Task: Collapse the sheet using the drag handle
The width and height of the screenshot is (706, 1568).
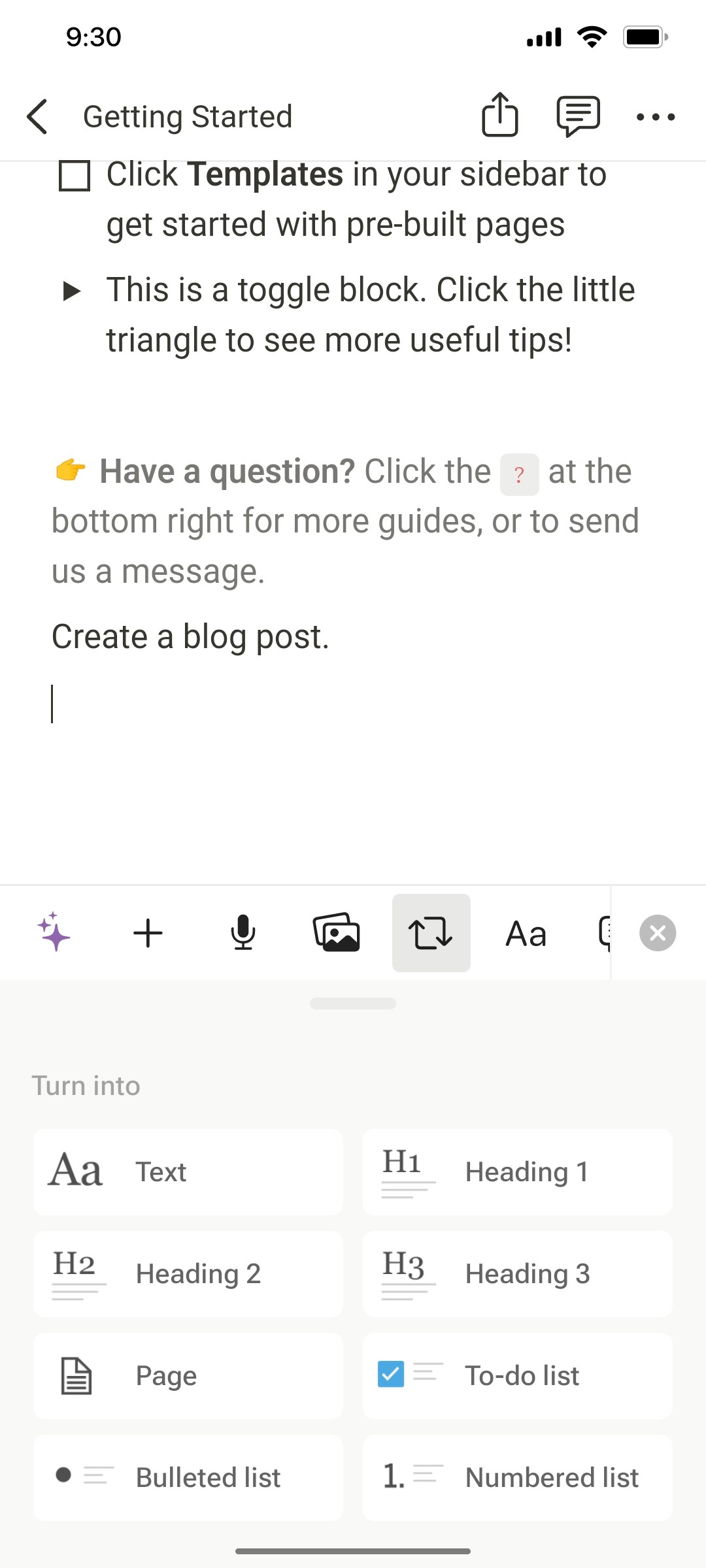Action: (353, 1004)
